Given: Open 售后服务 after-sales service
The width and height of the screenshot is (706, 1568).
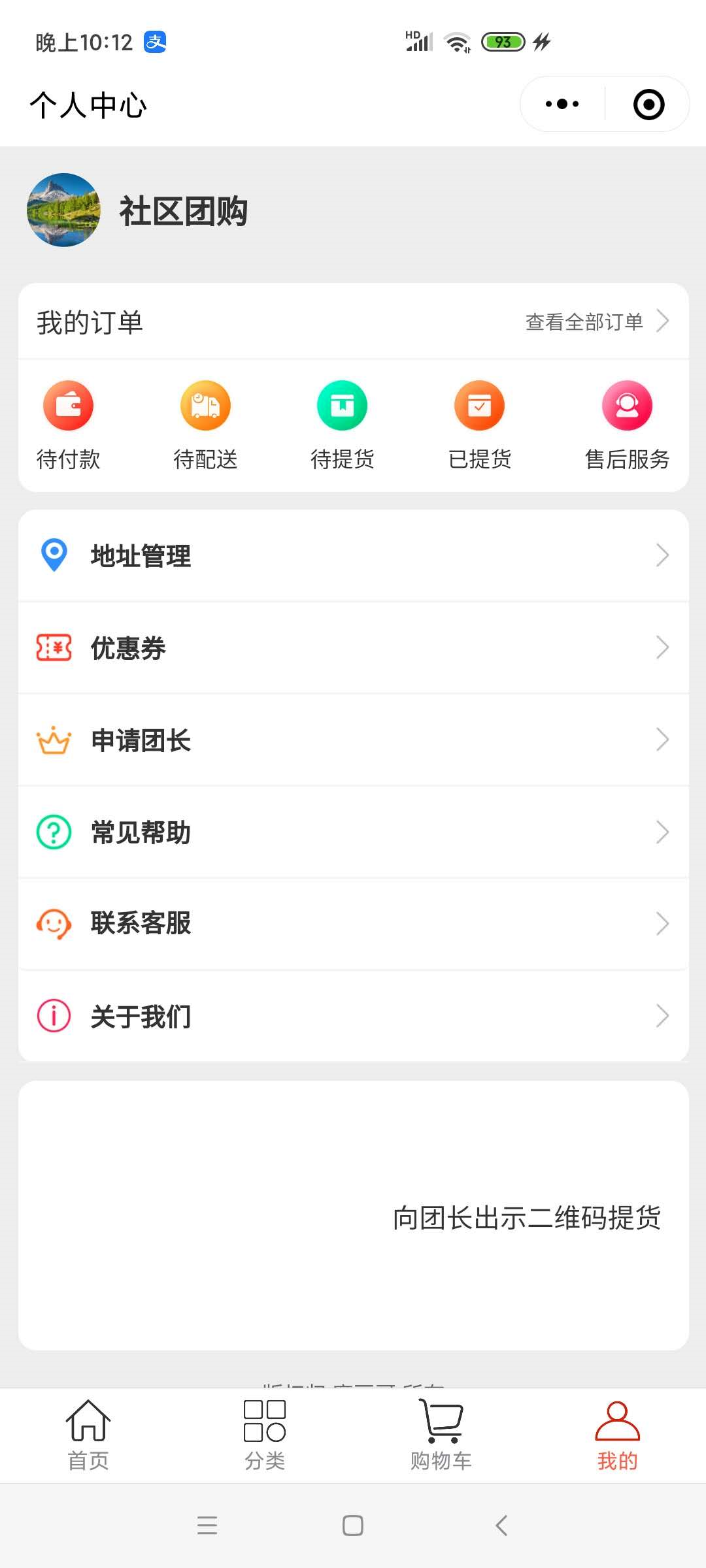Looking at the screenshot, I should tap(626, 425).
